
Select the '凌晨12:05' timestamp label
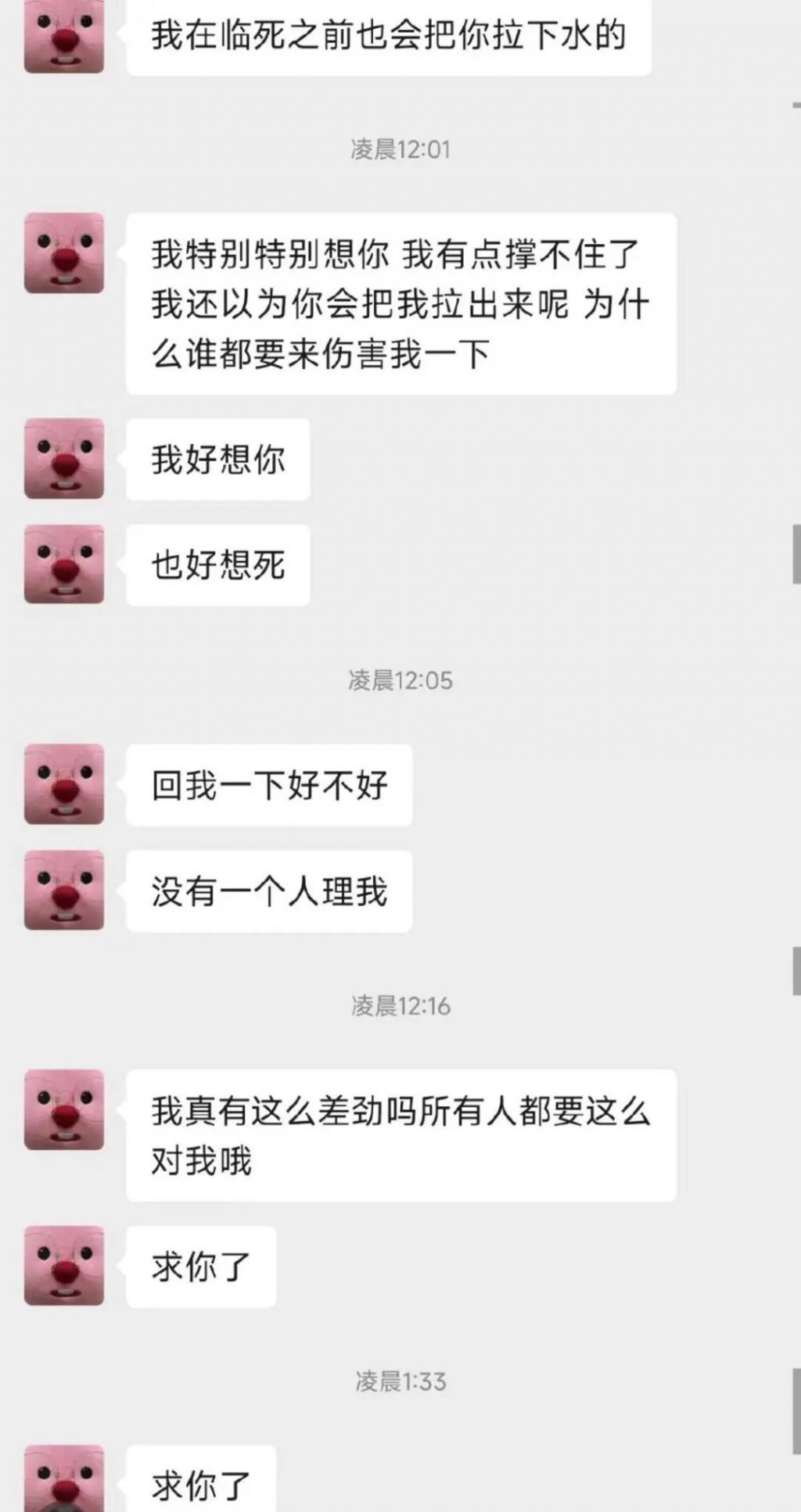click(400, 680)
